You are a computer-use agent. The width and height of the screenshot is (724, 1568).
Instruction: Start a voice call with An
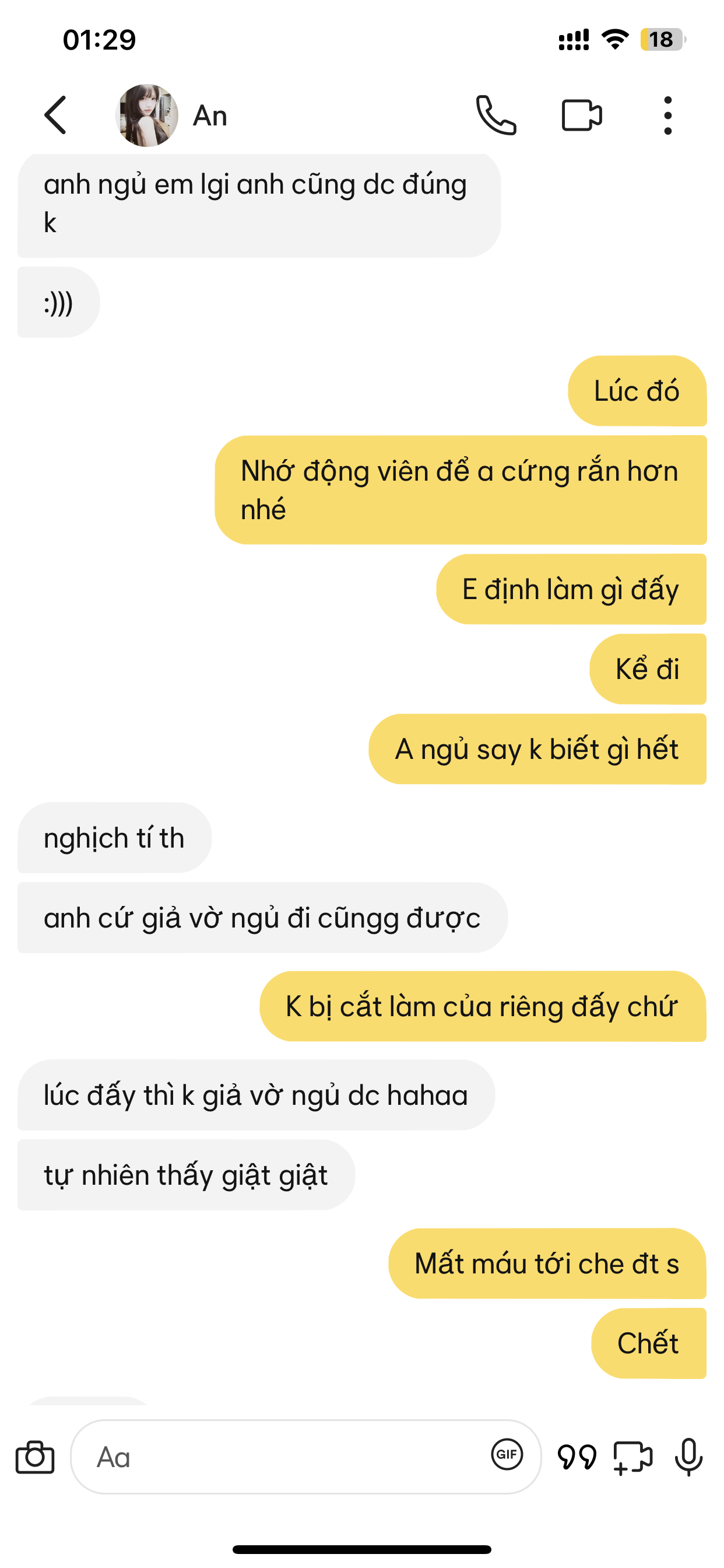pos(496,115)
